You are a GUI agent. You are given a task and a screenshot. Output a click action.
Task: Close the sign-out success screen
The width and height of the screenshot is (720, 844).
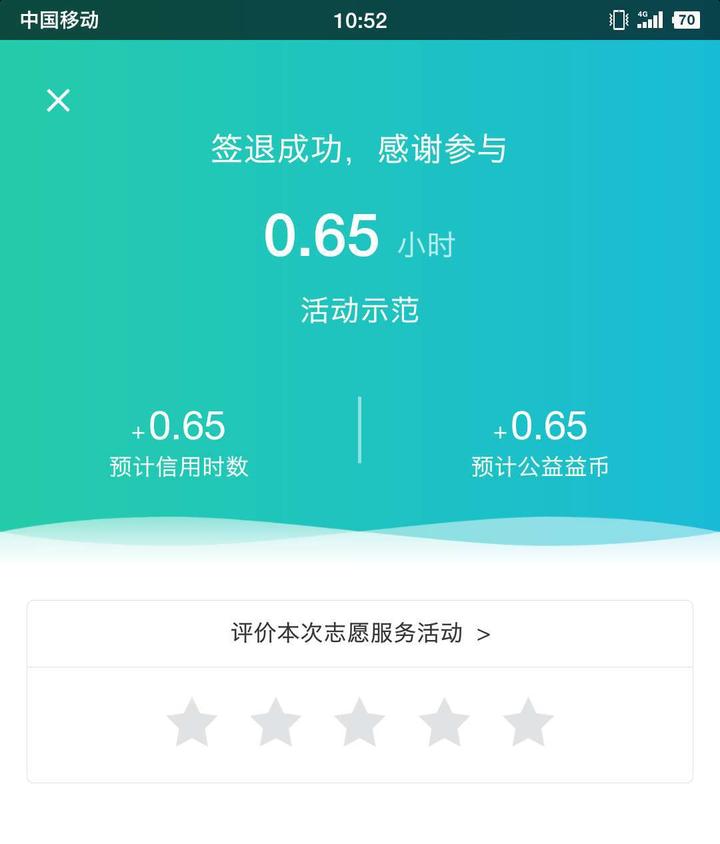click(x=58, y=100)
